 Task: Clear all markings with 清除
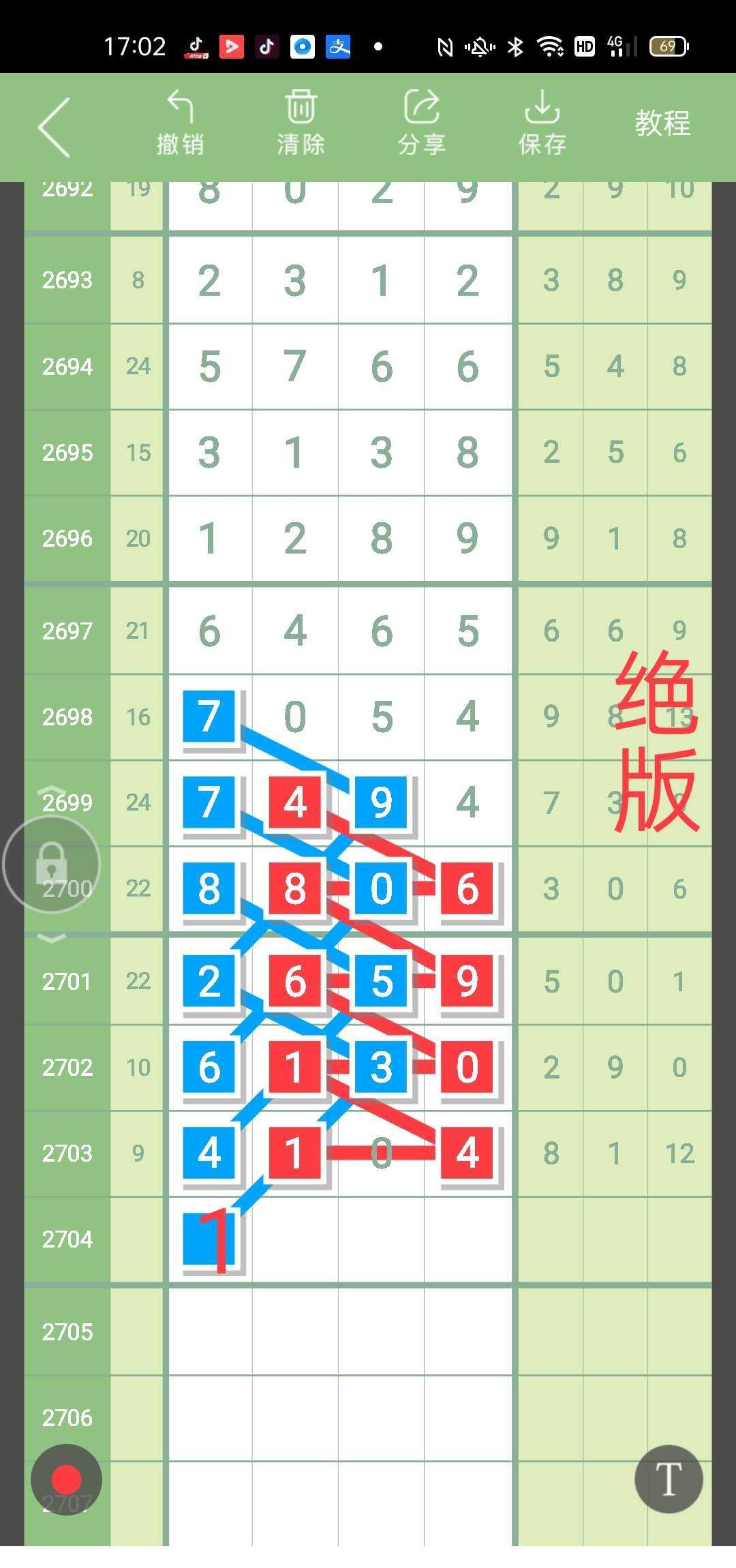click(x=301, y=123)
